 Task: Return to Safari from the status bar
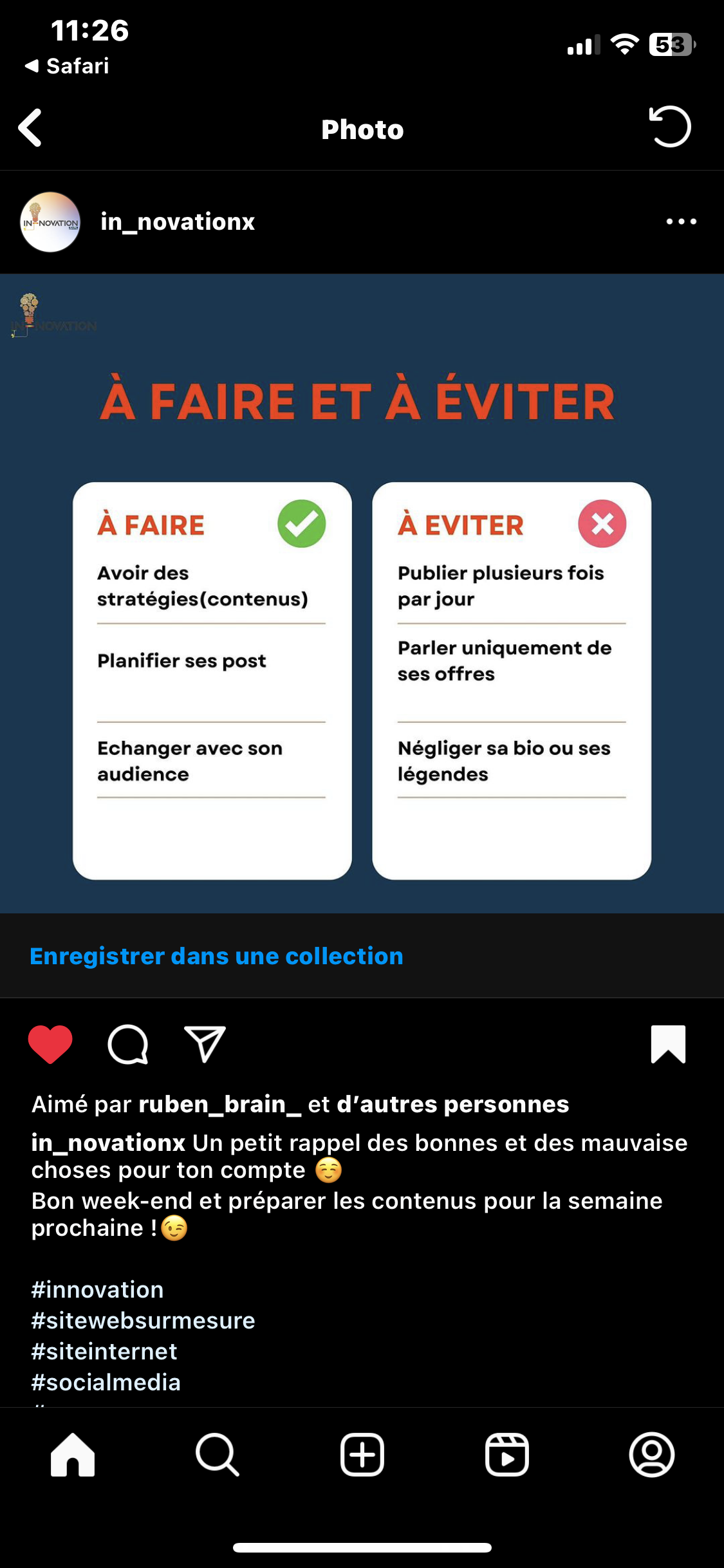point(68,66)
